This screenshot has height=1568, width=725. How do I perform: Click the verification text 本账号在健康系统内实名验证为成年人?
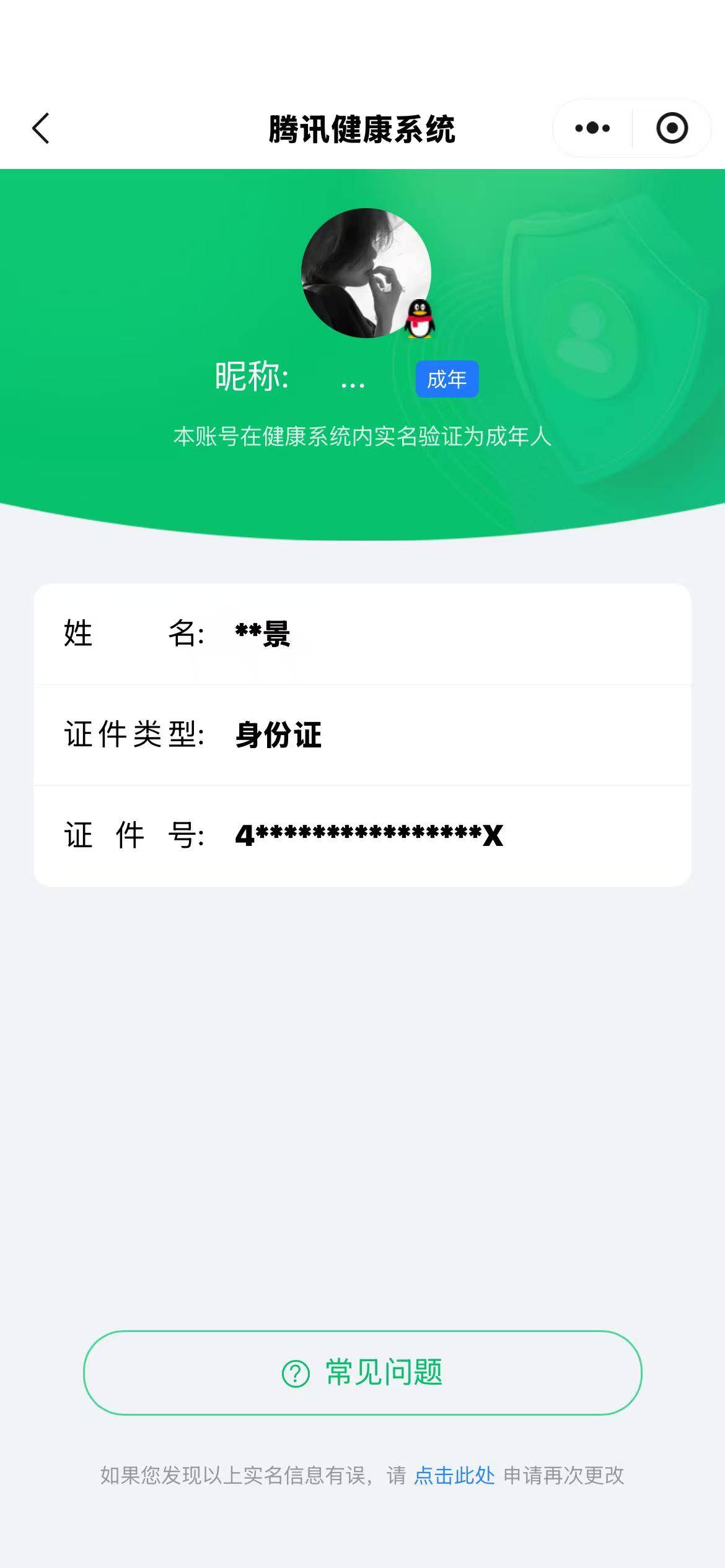click(362, 437)
